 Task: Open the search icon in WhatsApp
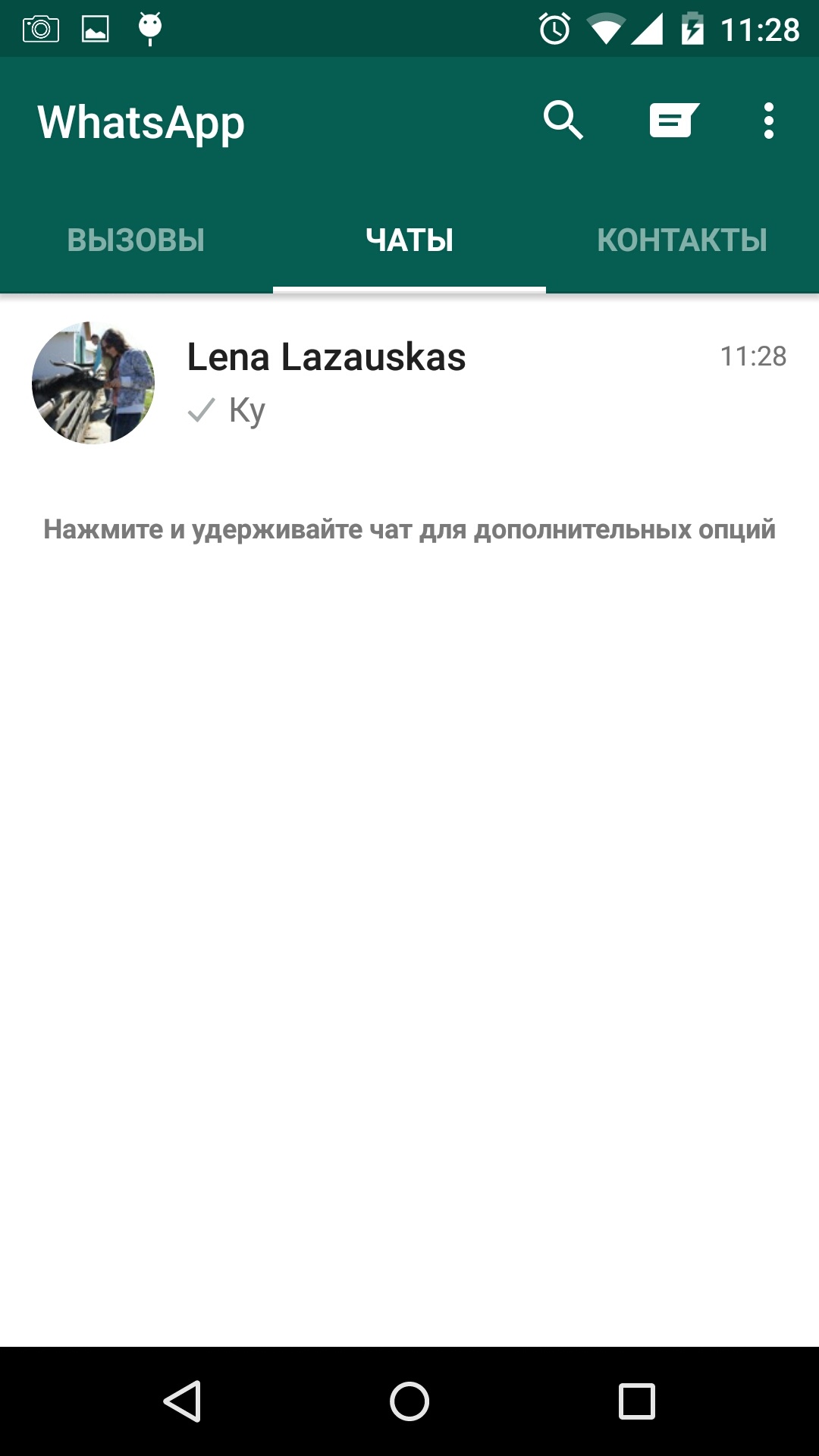[563, 120]
